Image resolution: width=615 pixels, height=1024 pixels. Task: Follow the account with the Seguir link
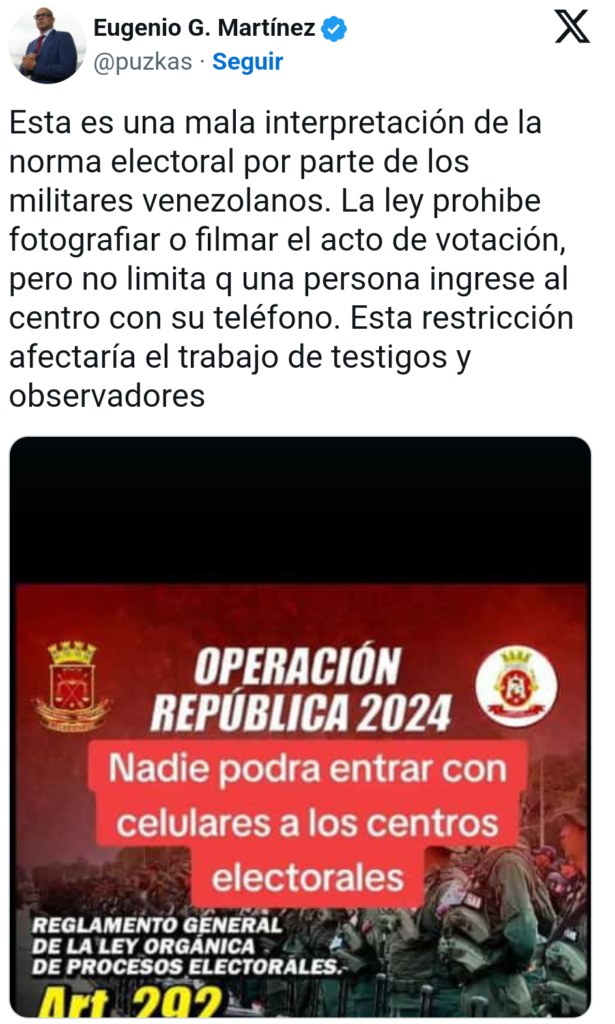point(247,62)
